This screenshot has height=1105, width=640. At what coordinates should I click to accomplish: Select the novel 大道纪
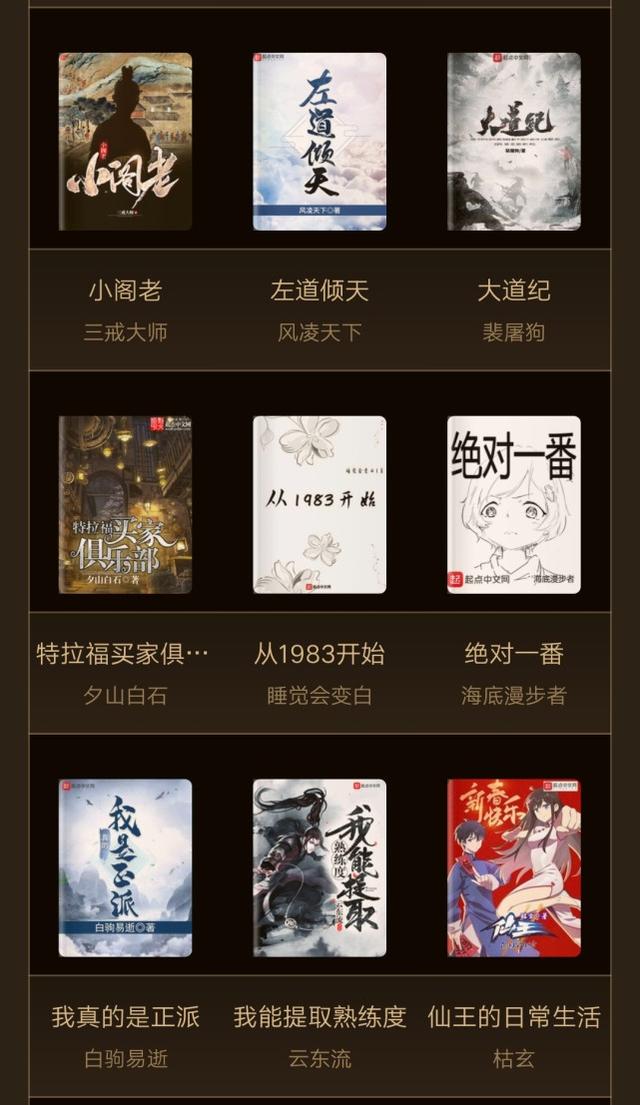[513, 142]
